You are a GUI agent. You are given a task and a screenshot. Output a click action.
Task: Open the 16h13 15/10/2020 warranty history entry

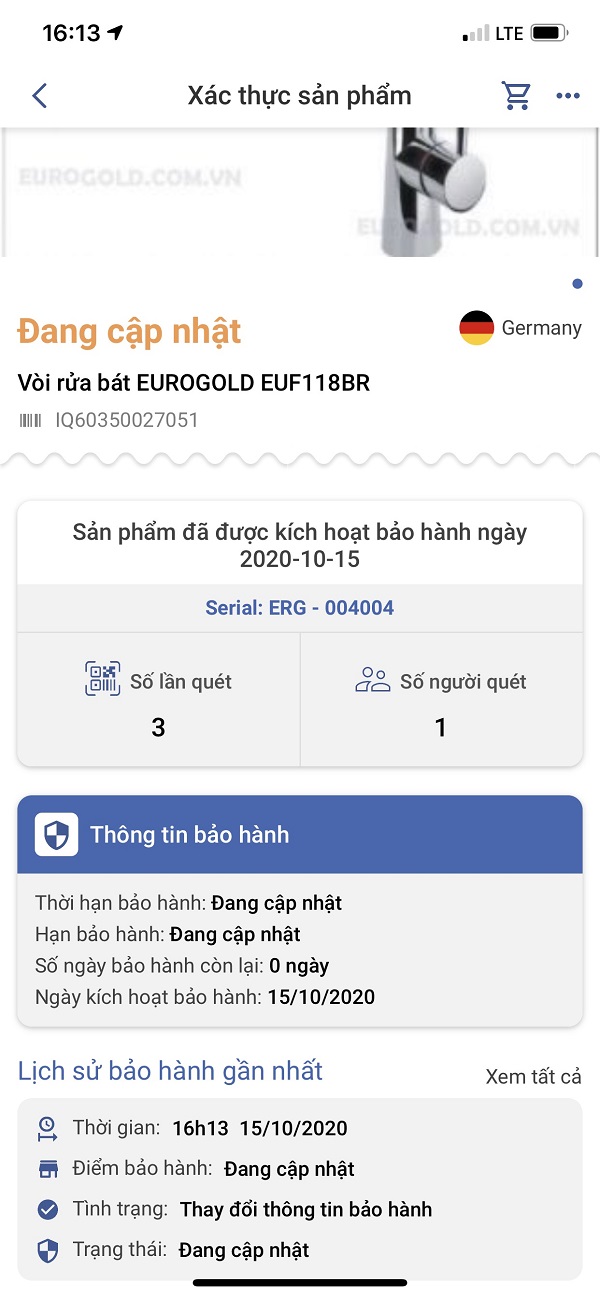coord(300,1189)
